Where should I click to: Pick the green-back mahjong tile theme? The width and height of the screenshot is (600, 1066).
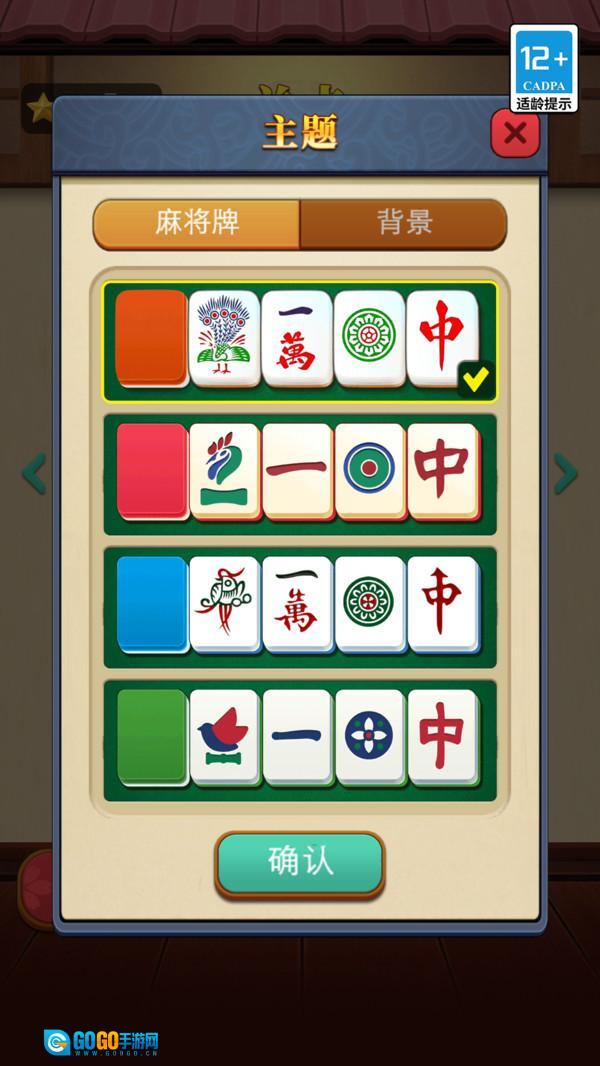click(300, 740)
